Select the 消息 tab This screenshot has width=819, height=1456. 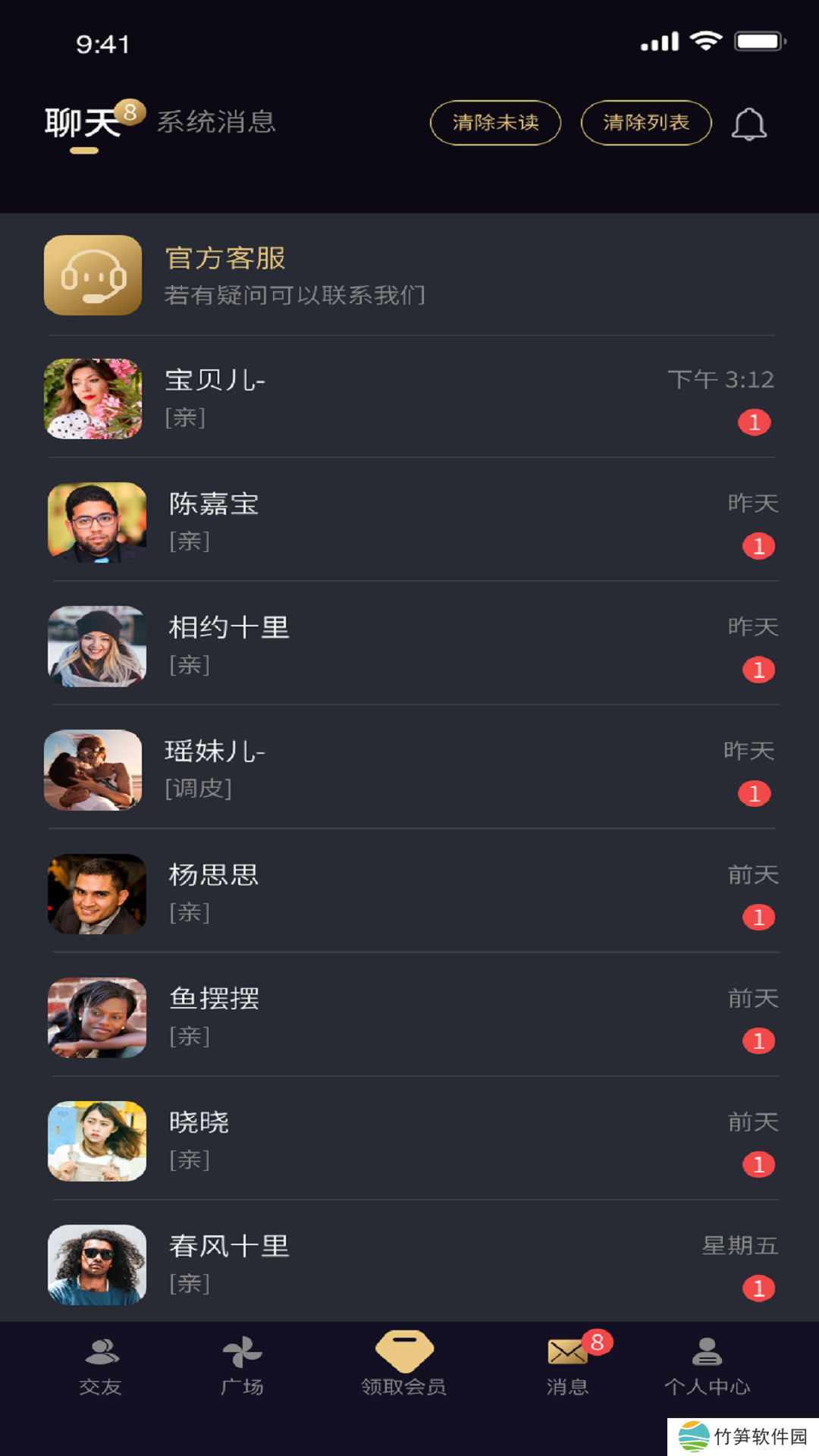tap(568, 1367)
